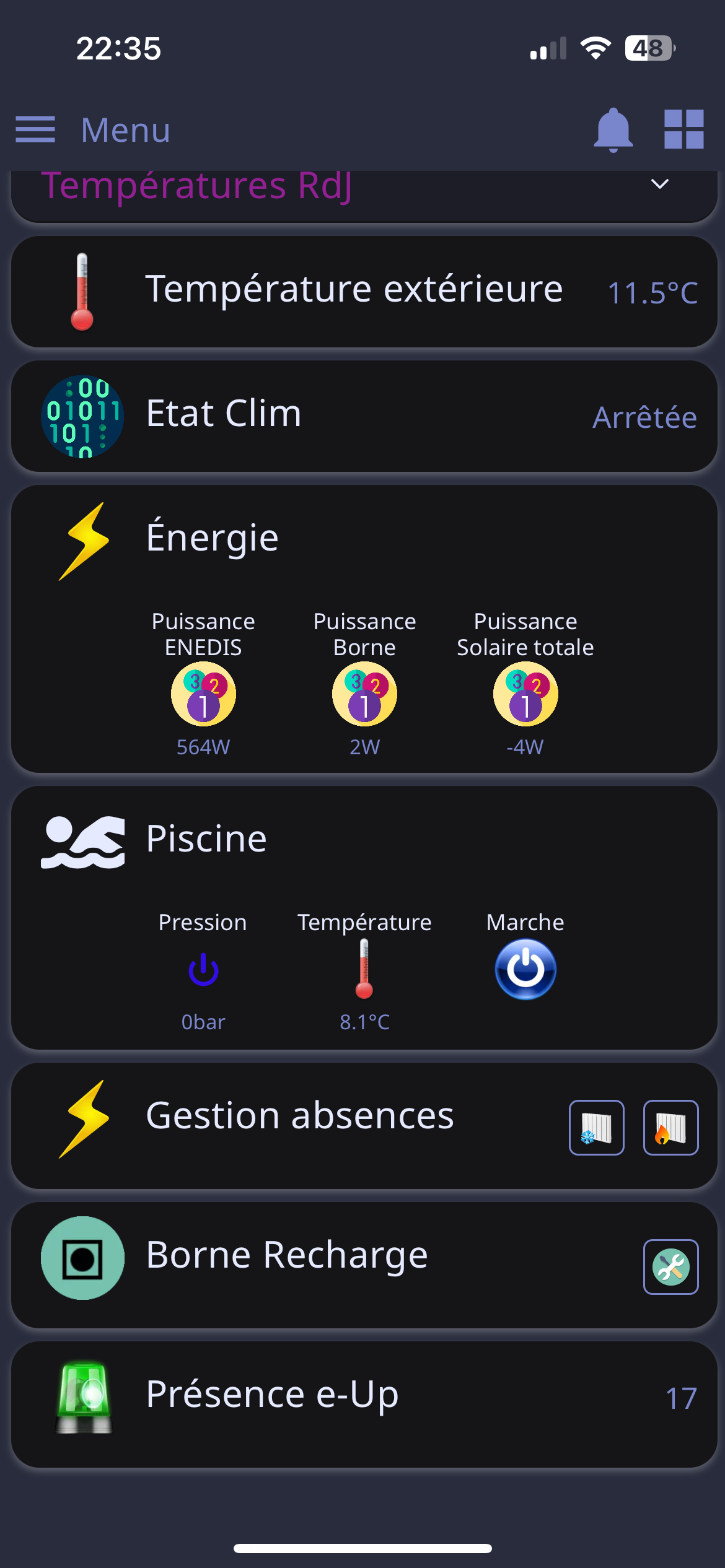This screenshot has width=725, height=1568.
Task: Tap the tools button on Borne Recharge
Action: (x=671, y=1267)
